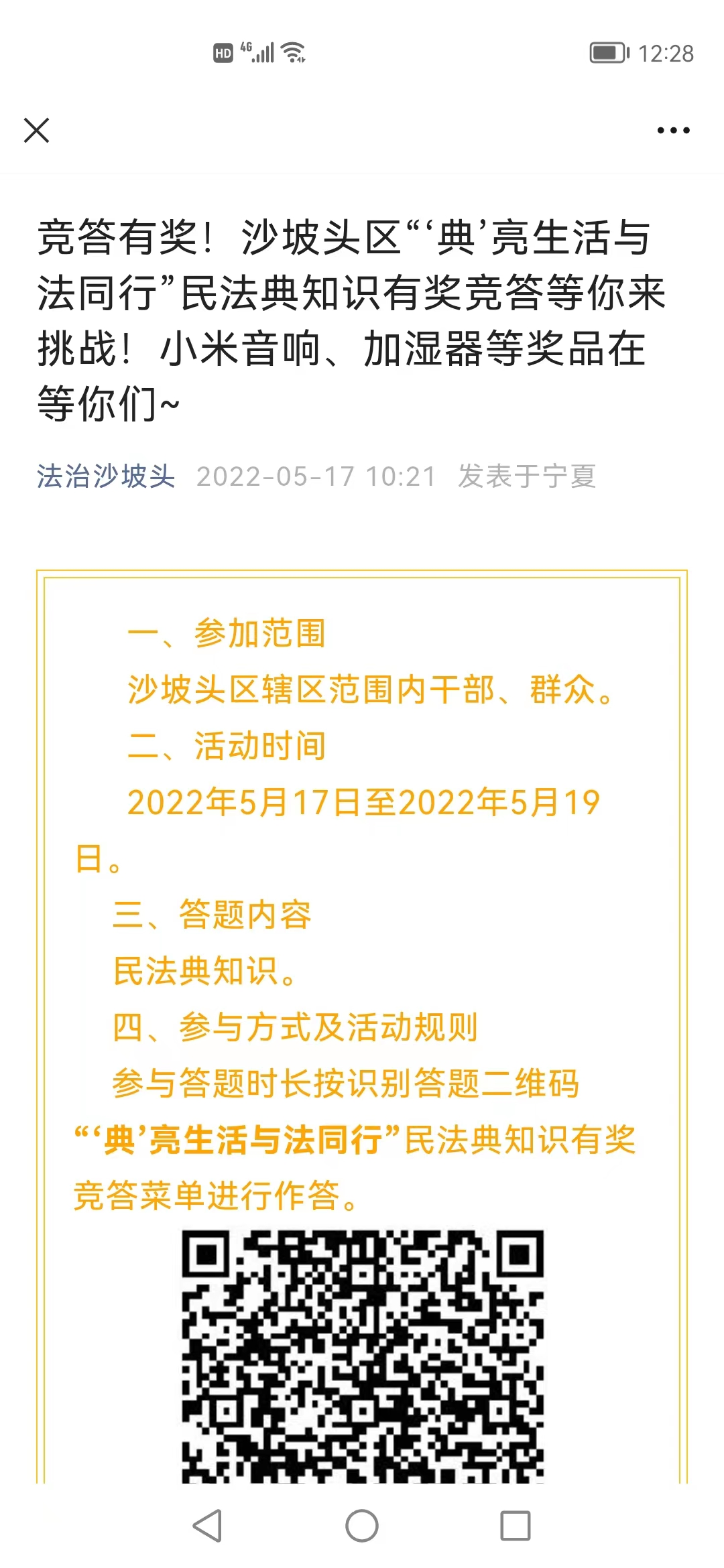Open the 法治沙坡头 account link

tap(106, 476)
